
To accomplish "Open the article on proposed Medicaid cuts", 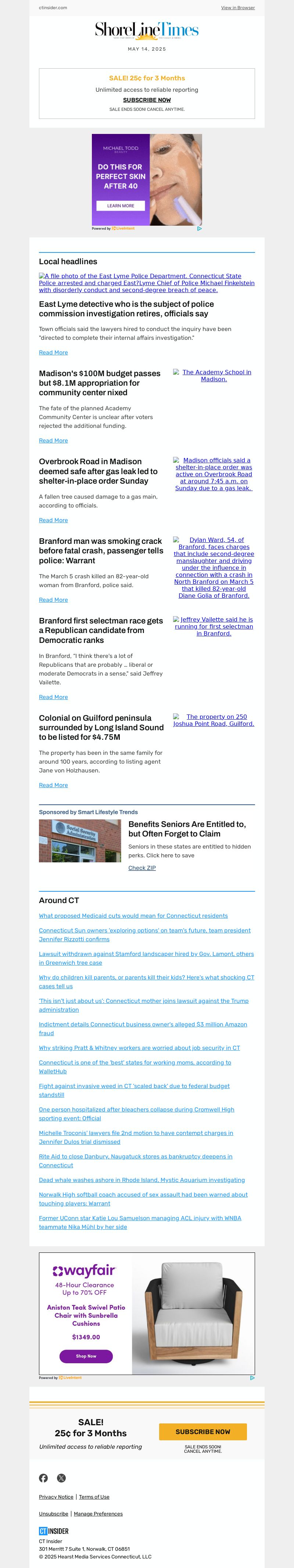I will pyautogui.click(x=133, y=916).
